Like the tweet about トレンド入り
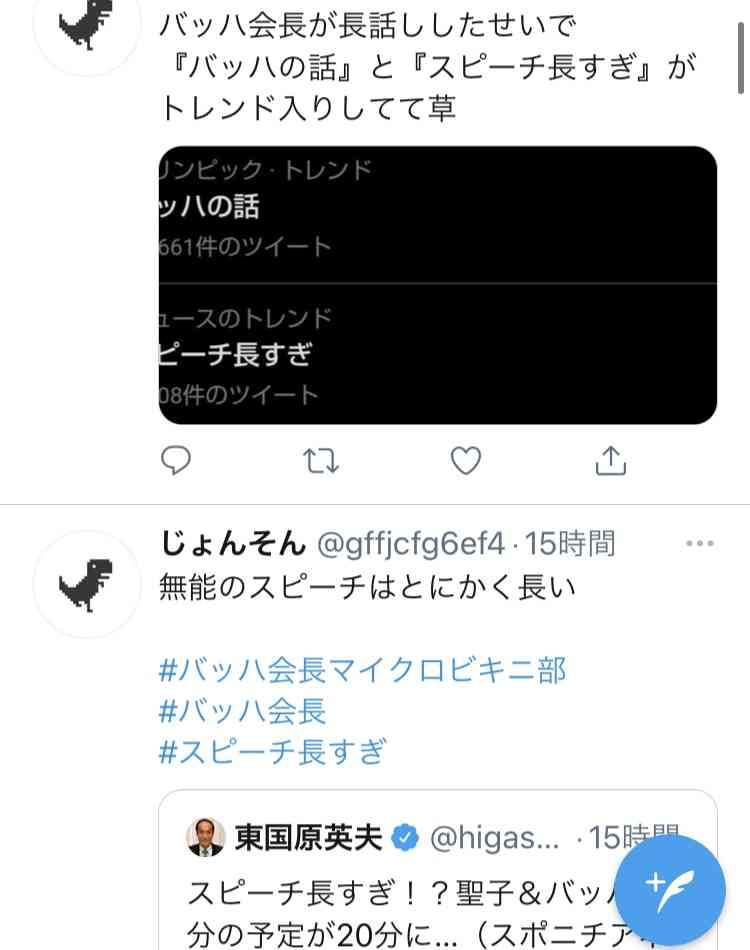This screenshot has height=950, width=750. point(466,460)
